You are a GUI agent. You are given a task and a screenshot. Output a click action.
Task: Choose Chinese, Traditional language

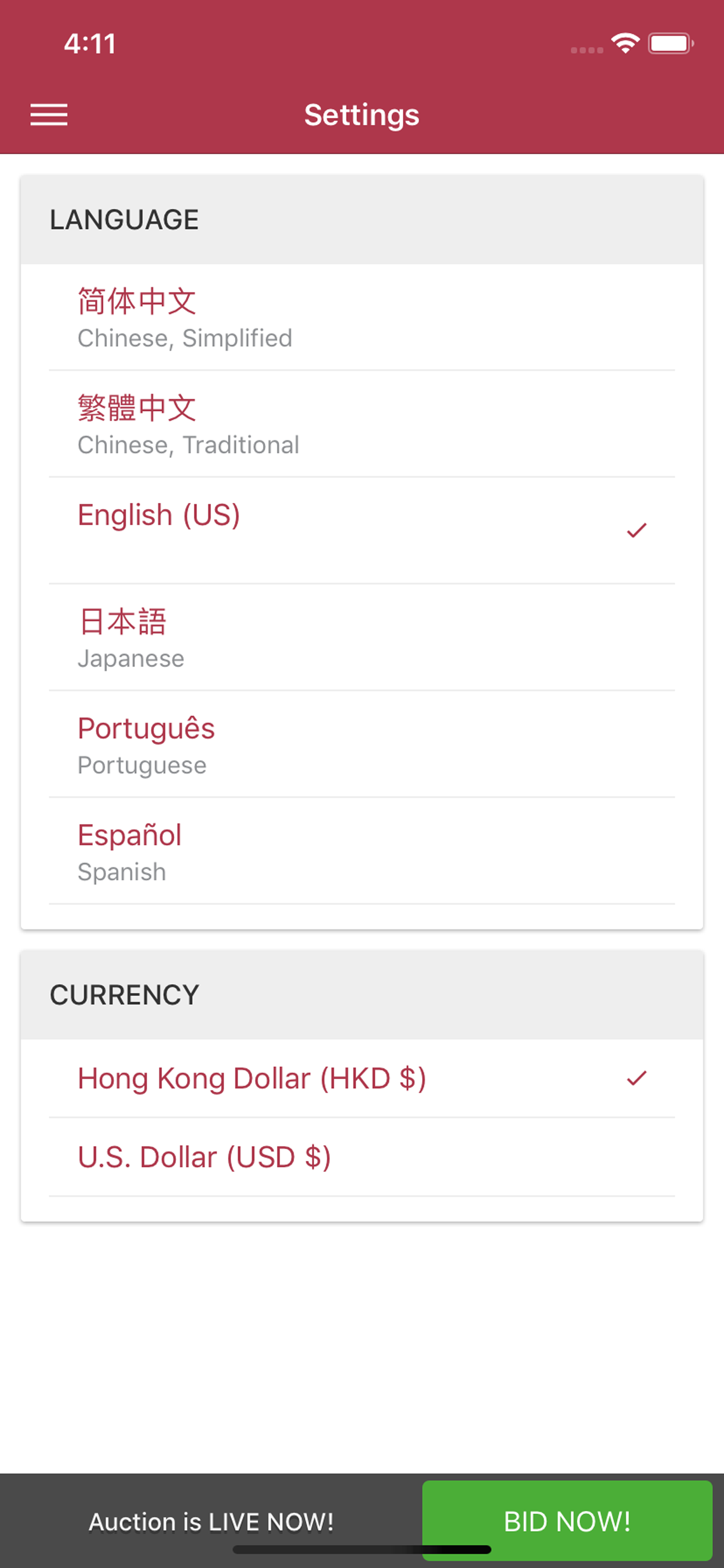(361, 424)
